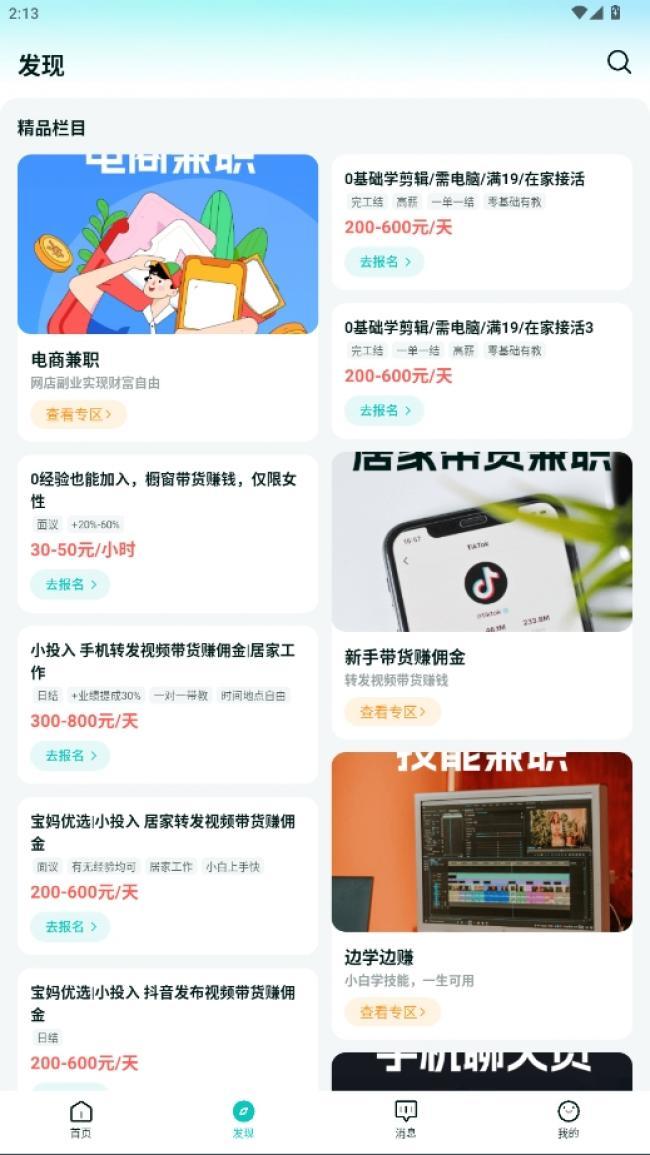
Task: Tap 去报名 for 0基础学剪辑 在家接活
Action: (384, 262)
